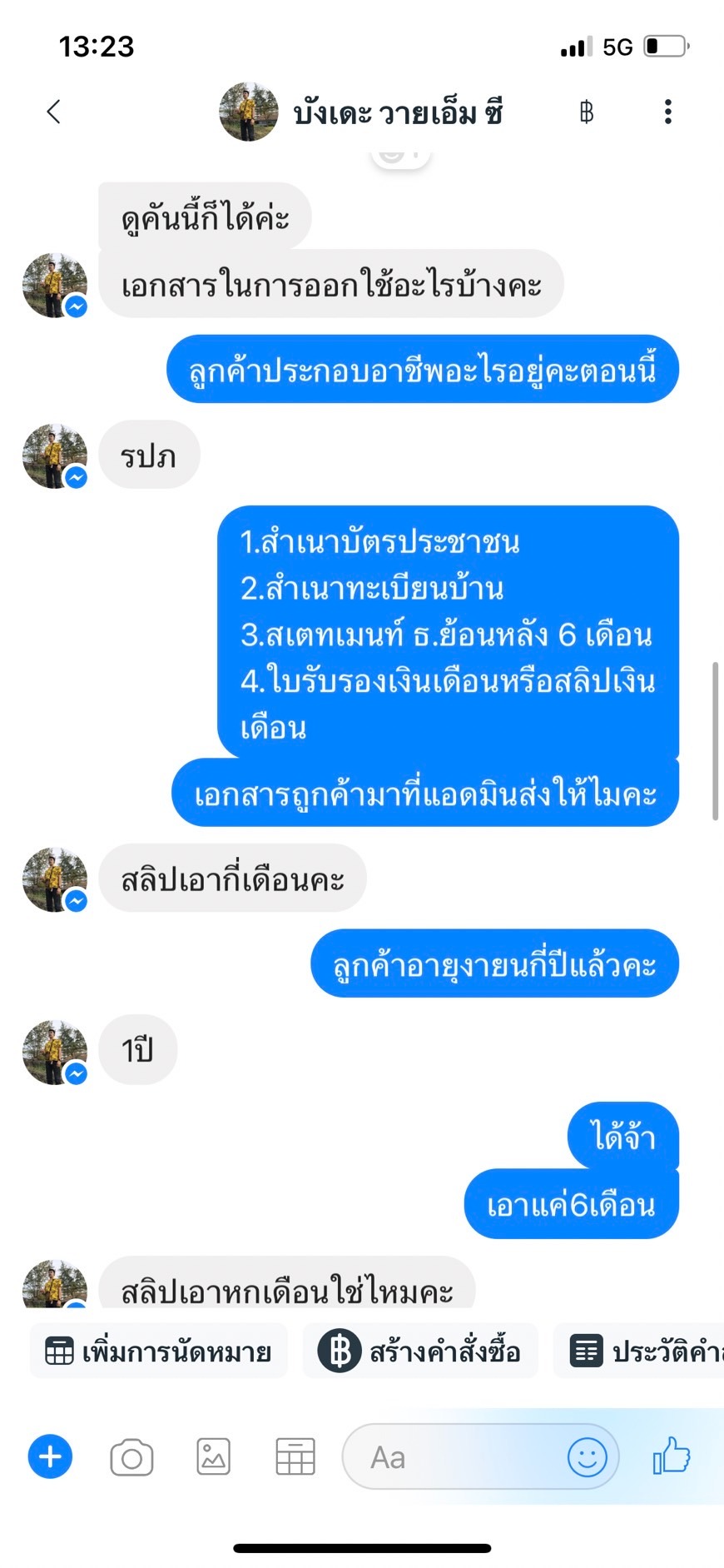
Task: Open the table/appointment icon in toolbar
Action: 295,1456
